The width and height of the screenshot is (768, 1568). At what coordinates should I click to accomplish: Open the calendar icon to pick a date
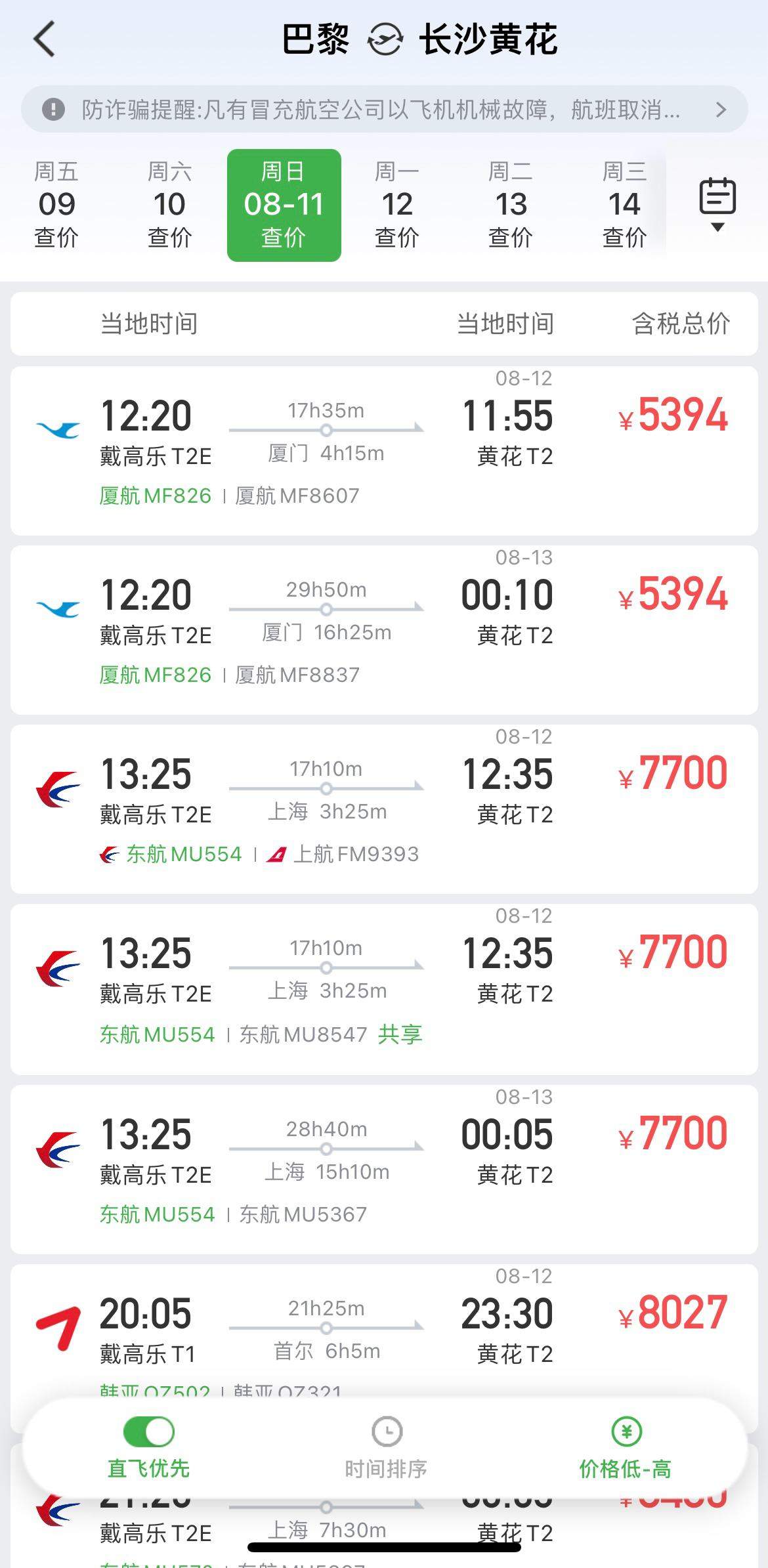click(x=716, y=198)
